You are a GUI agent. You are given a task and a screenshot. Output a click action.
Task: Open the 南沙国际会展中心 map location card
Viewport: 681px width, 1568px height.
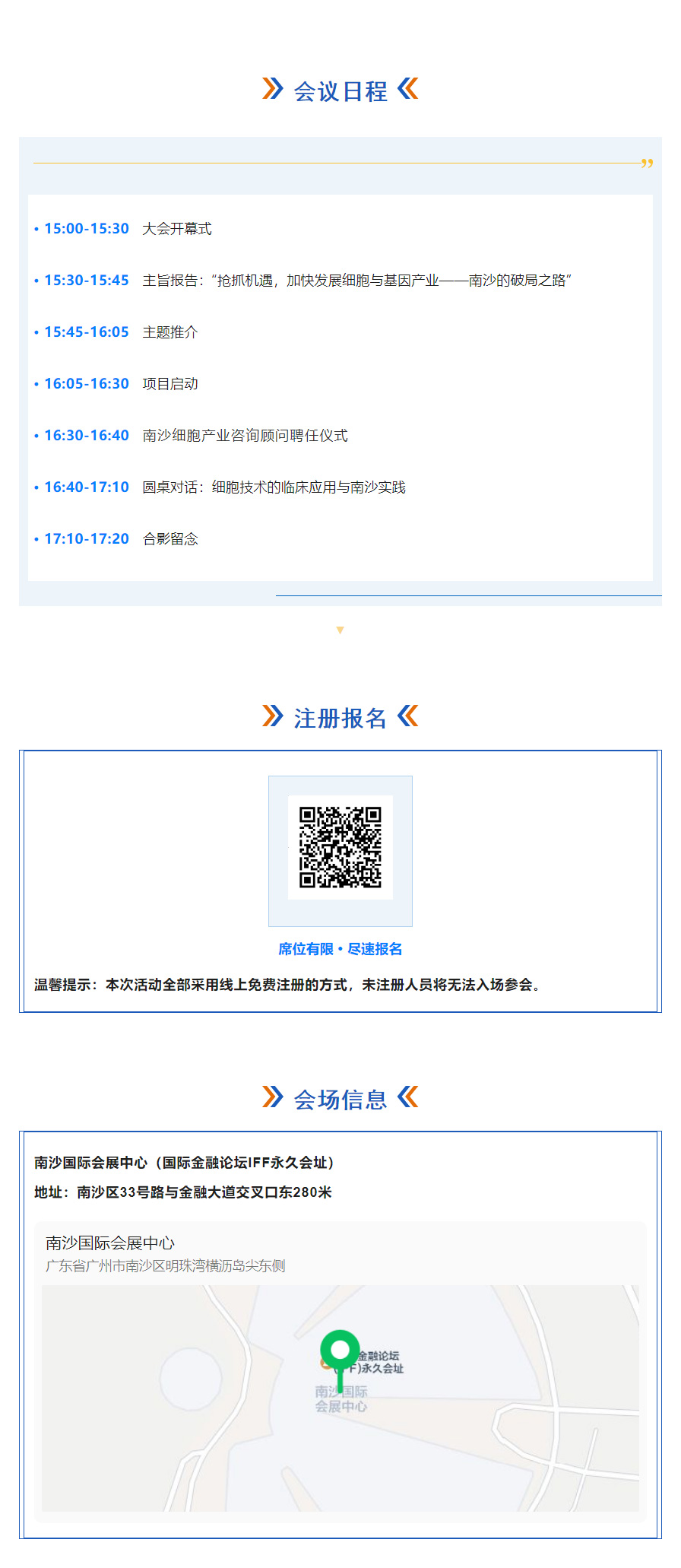tap(340, 1372)
